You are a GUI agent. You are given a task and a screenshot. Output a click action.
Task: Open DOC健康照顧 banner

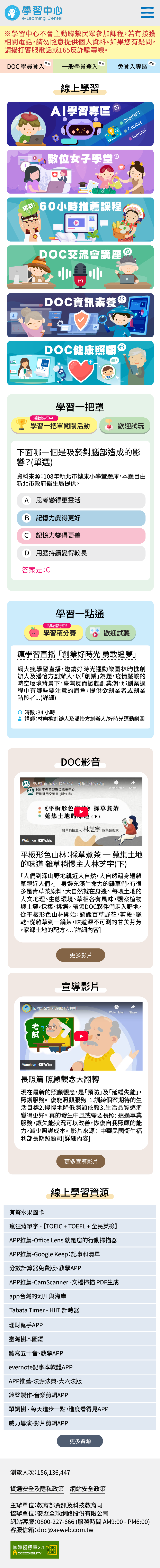(80, 363)
